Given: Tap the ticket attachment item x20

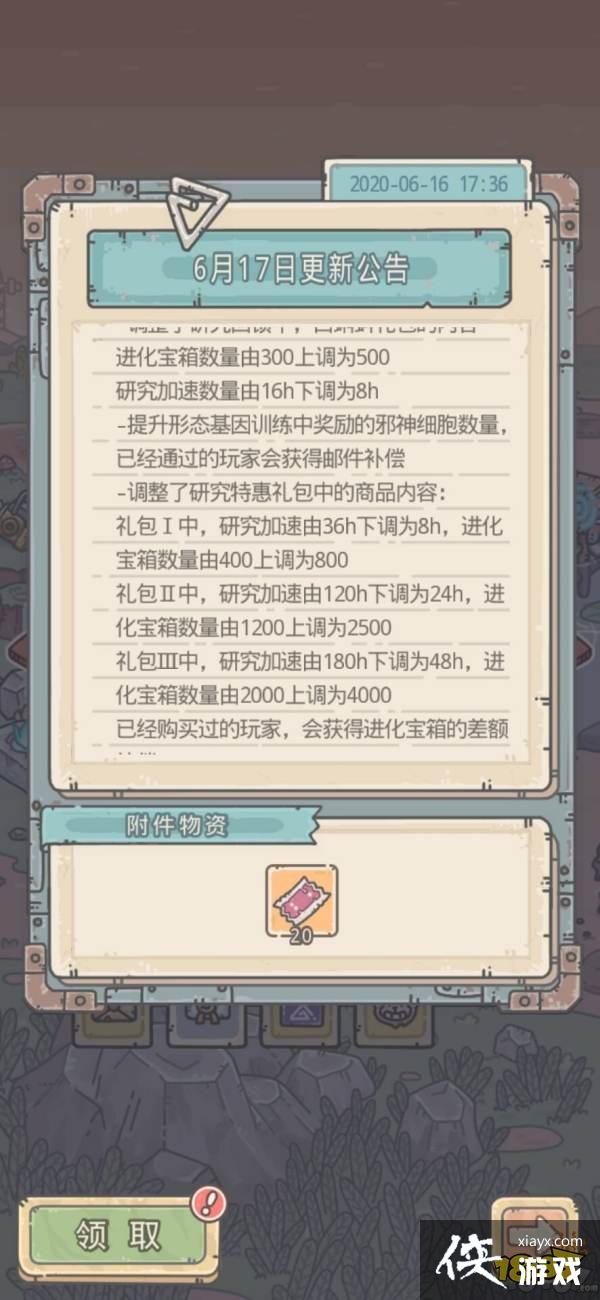Looking at the screenshot, I should (301, 901).
